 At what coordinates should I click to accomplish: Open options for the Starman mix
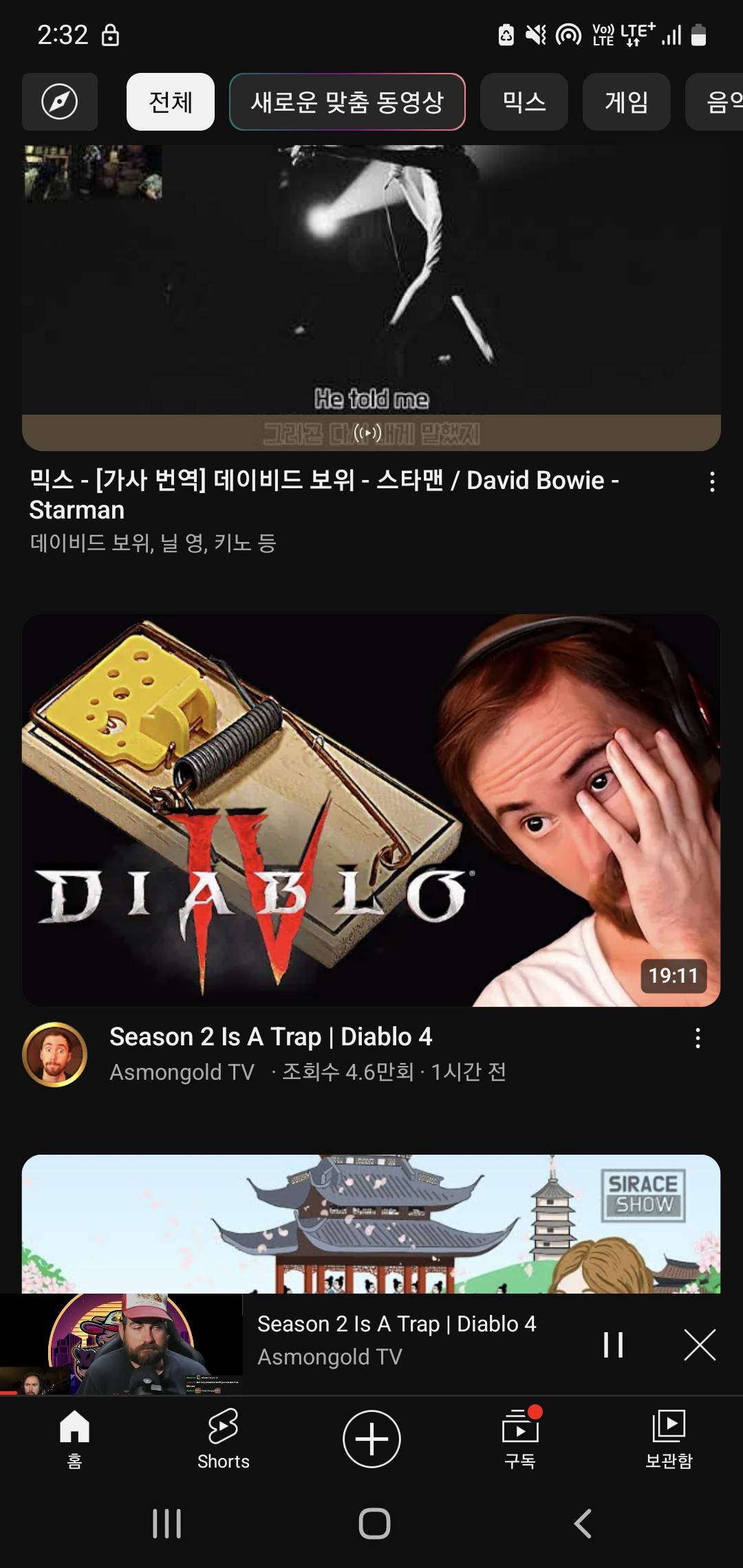pos(712,481)
